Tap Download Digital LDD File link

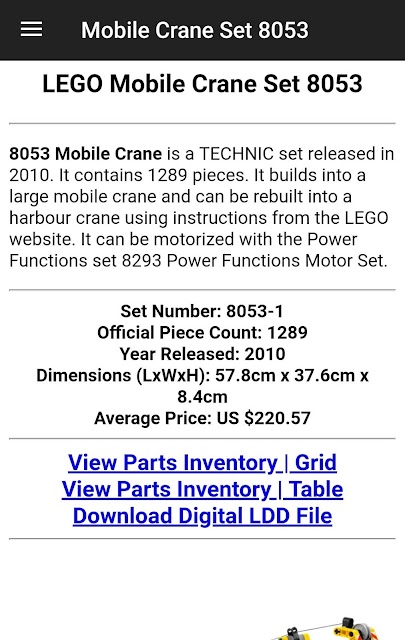click(202, 516)
